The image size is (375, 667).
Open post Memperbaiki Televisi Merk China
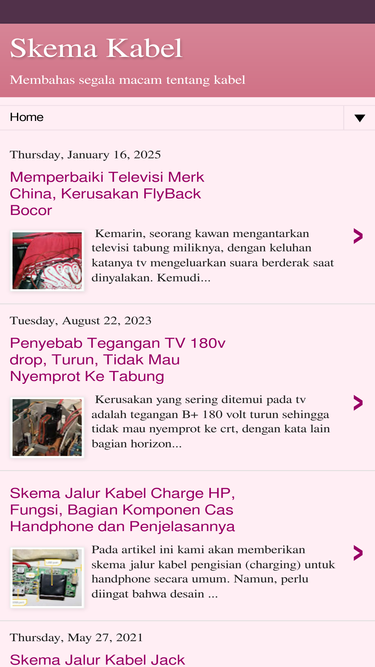[107, 194]
